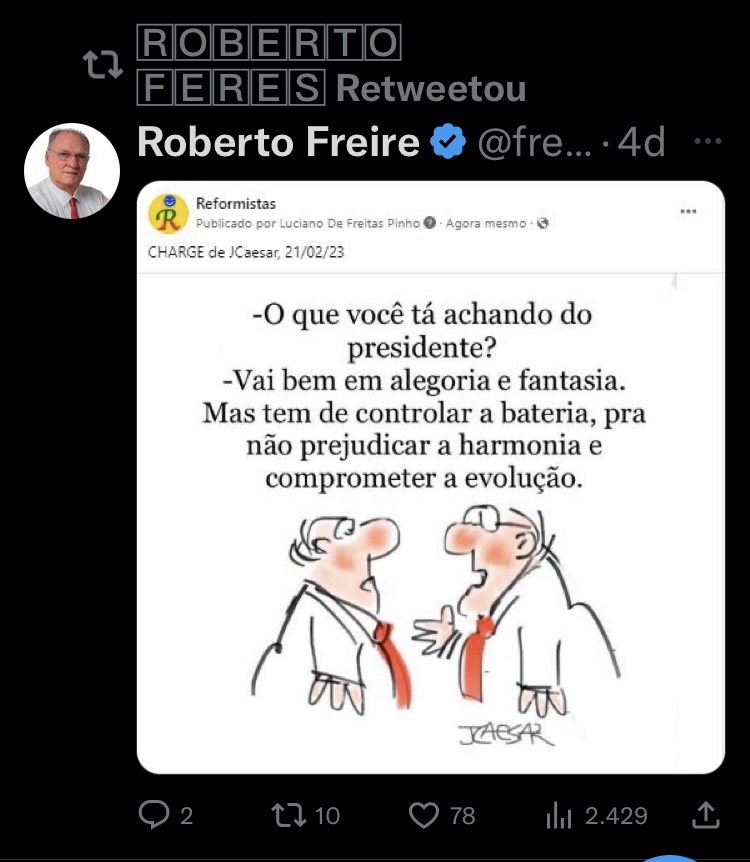Reply to Roberto Freire's tweet

153,815
